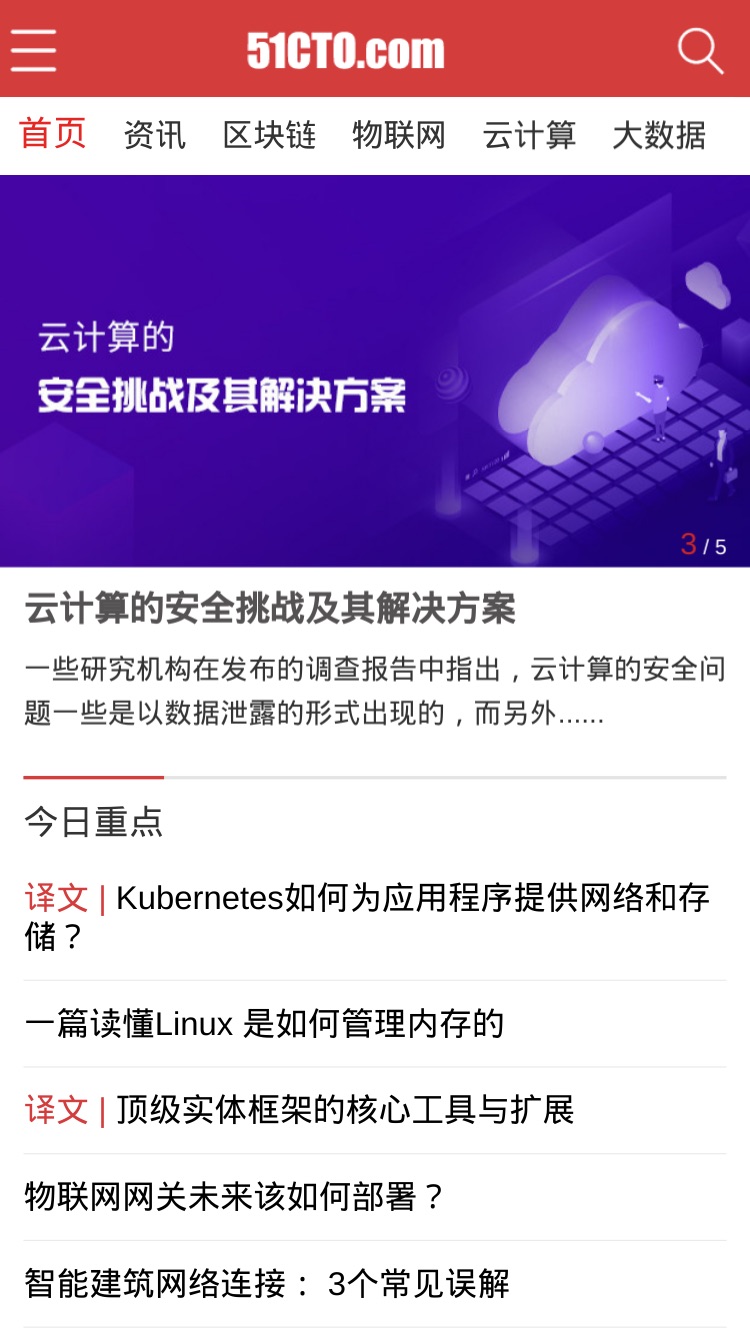
Task: Switch to the 资讯 tab
Action: click(155, 135)
